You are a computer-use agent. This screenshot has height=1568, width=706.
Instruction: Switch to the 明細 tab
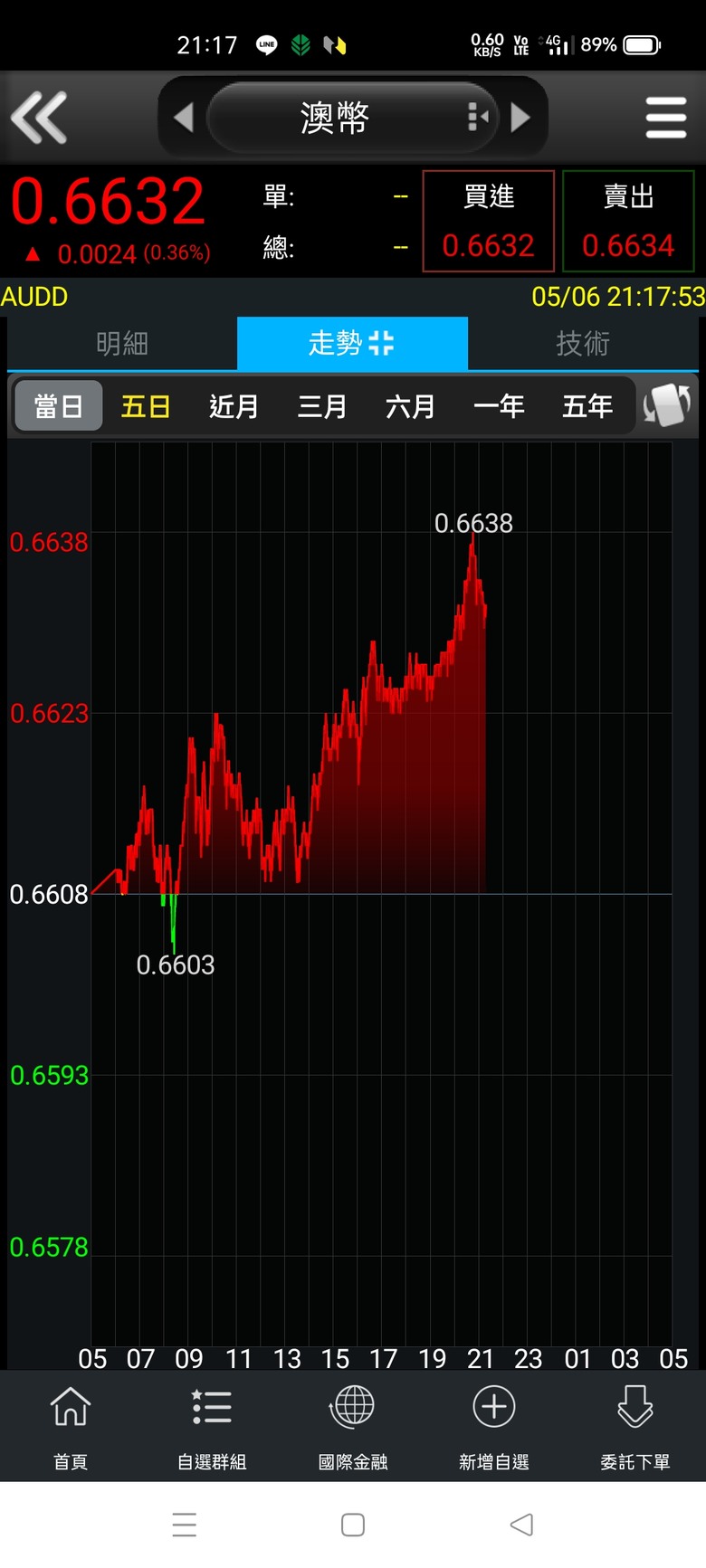click(x=122, y=344)
